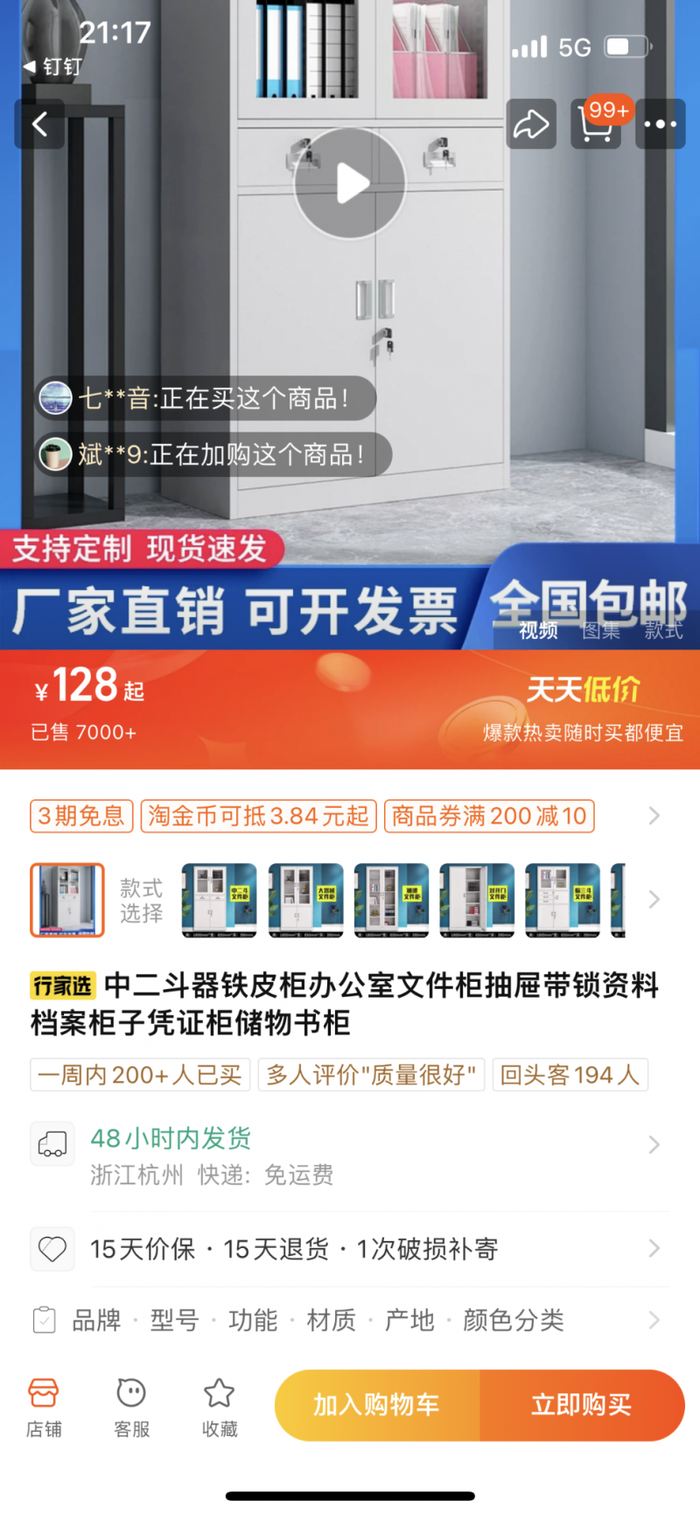The width and height of the screenshot is (700, 1515).
Task: Open the three-dot more menu
Action: pyautogui.click(x=660, y=124)
